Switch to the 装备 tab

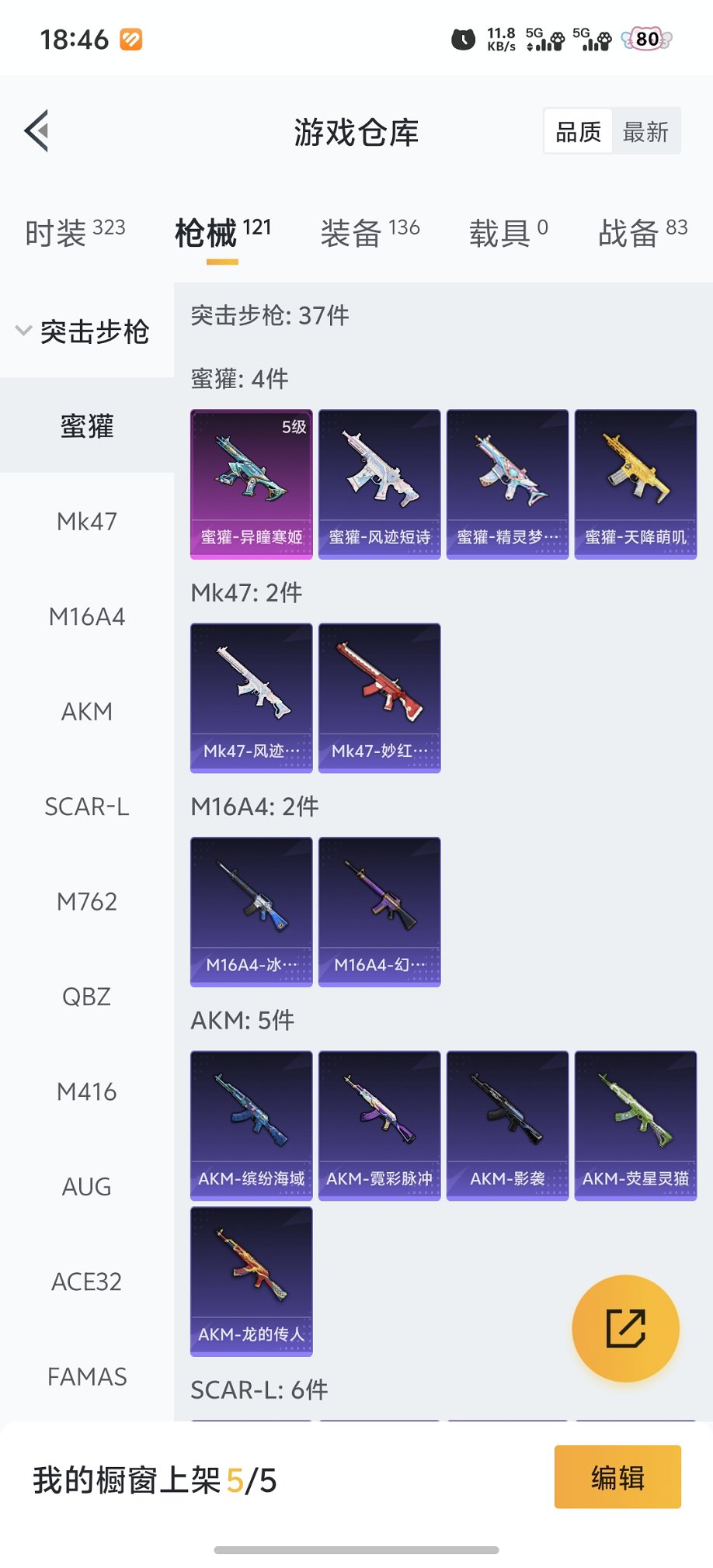coord(370,231)
